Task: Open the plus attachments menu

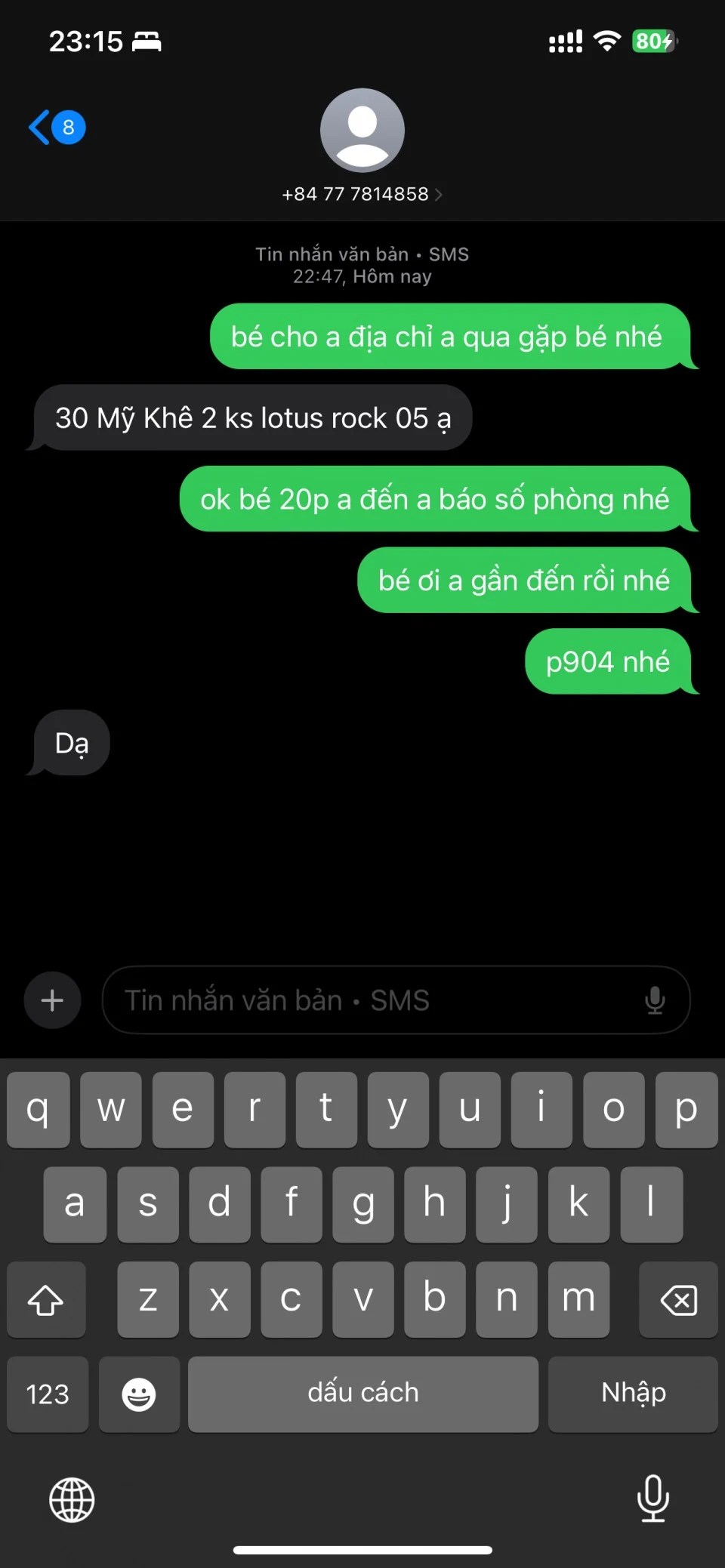Action: point(52,1000)
